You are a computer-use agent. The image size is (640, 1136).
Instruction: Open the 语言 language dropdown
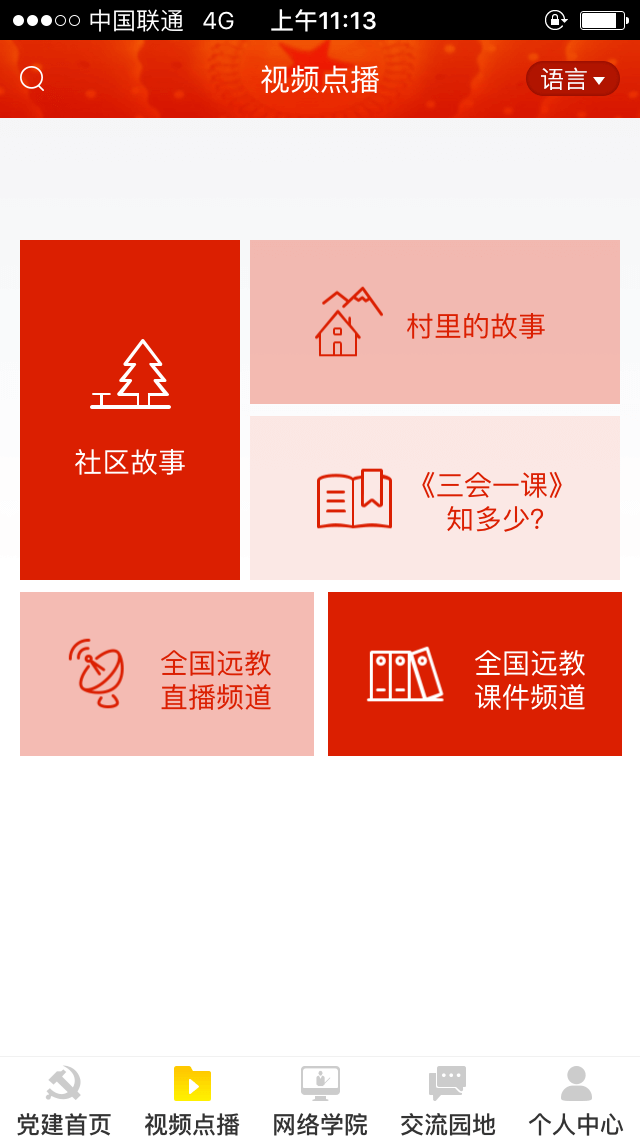pyautogui.click(x=573, y=79)
